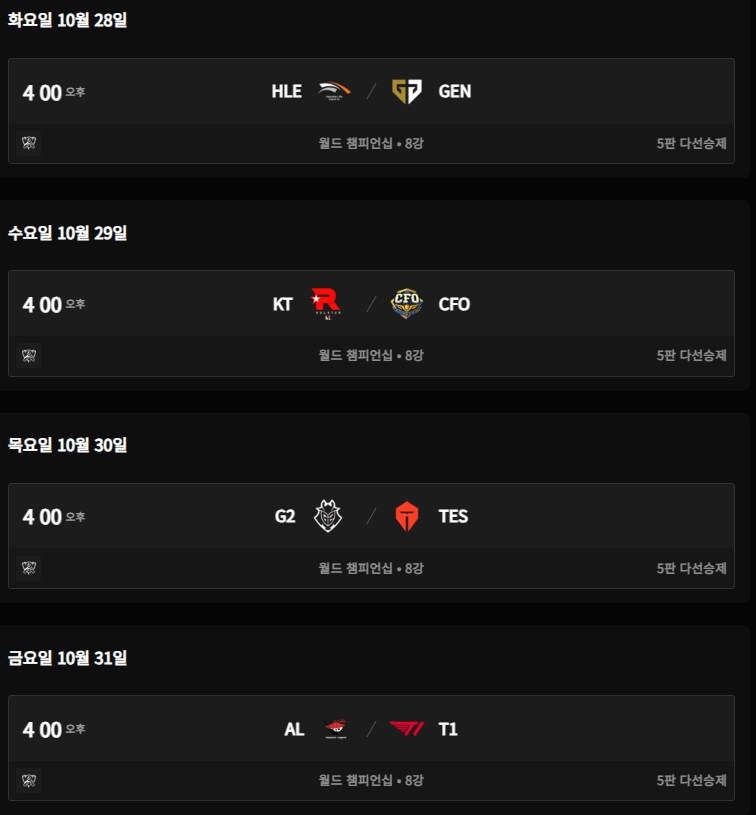The image size is (756, 815).
Task: Select the HLE team logo
Action: click(335, 91)
